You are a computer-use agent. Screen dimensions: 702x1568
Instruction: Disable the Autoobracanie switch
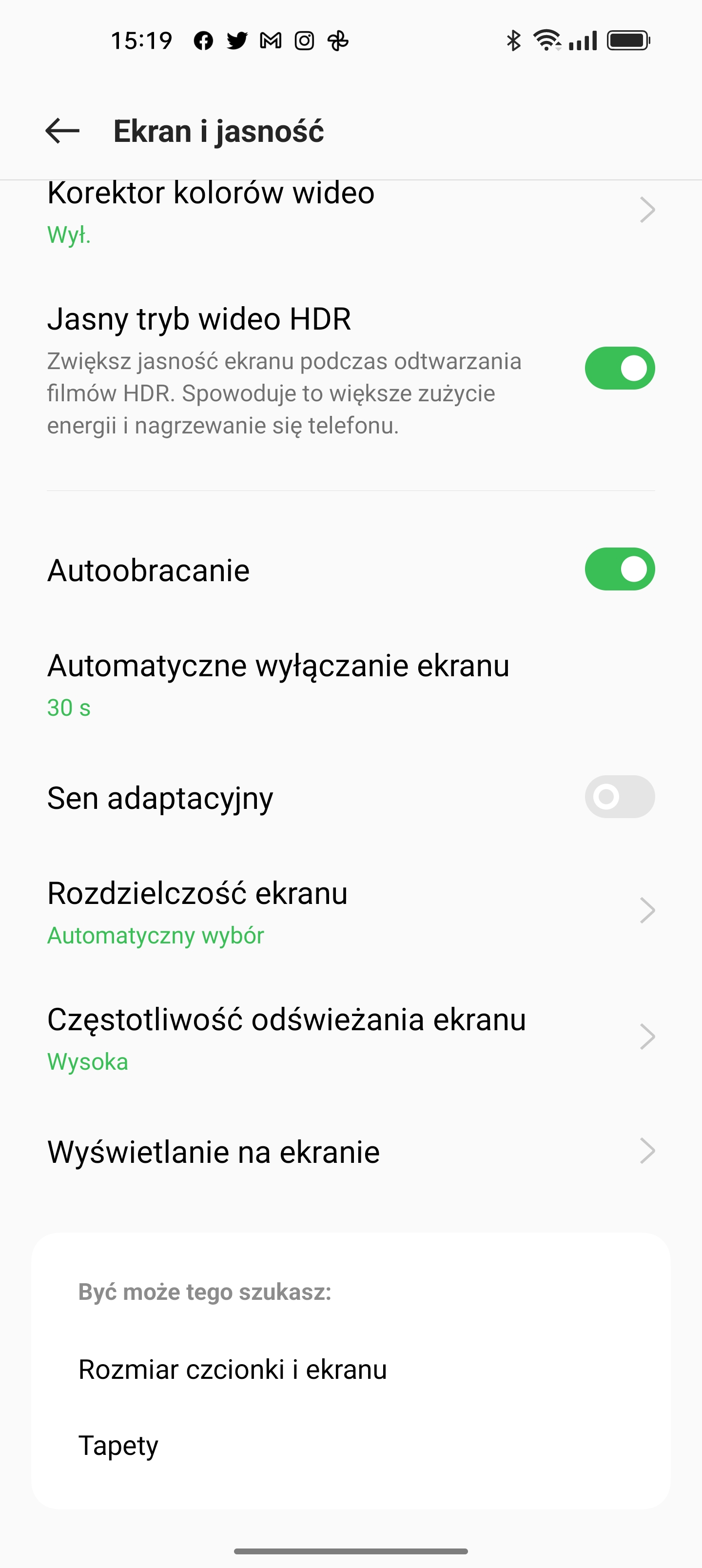pyautogui.click(x=619, y=569)
